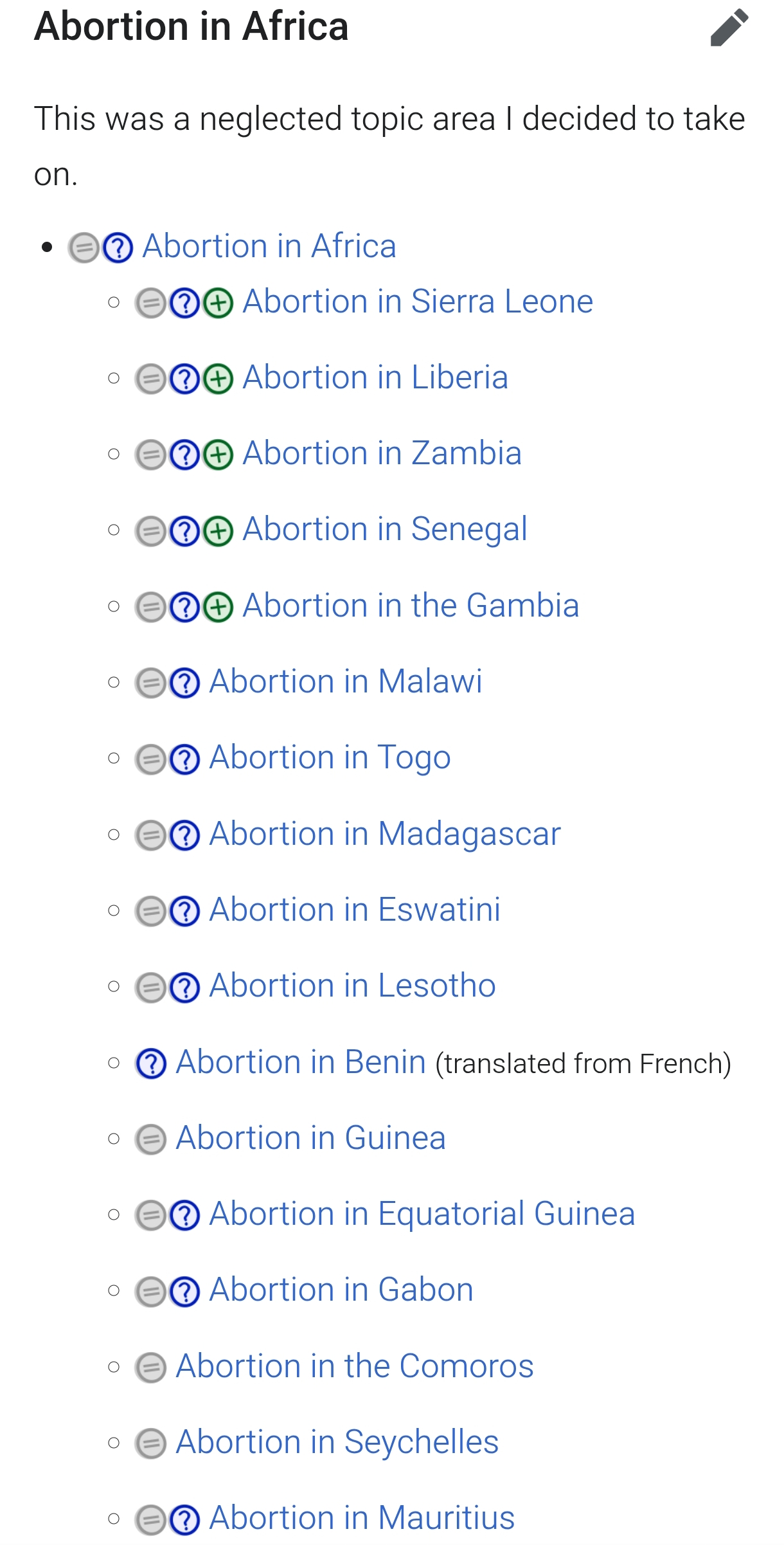
Task: Open Abortion in Sierra Leone article
Action: pos(418,302)
